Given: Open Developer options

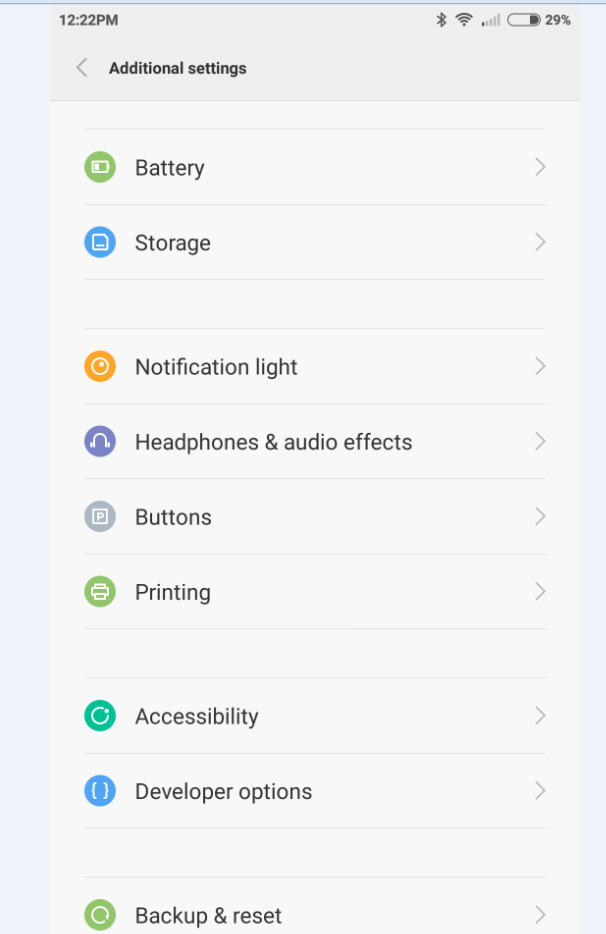Looking at the screenshot, I should (x=314, y=791).
